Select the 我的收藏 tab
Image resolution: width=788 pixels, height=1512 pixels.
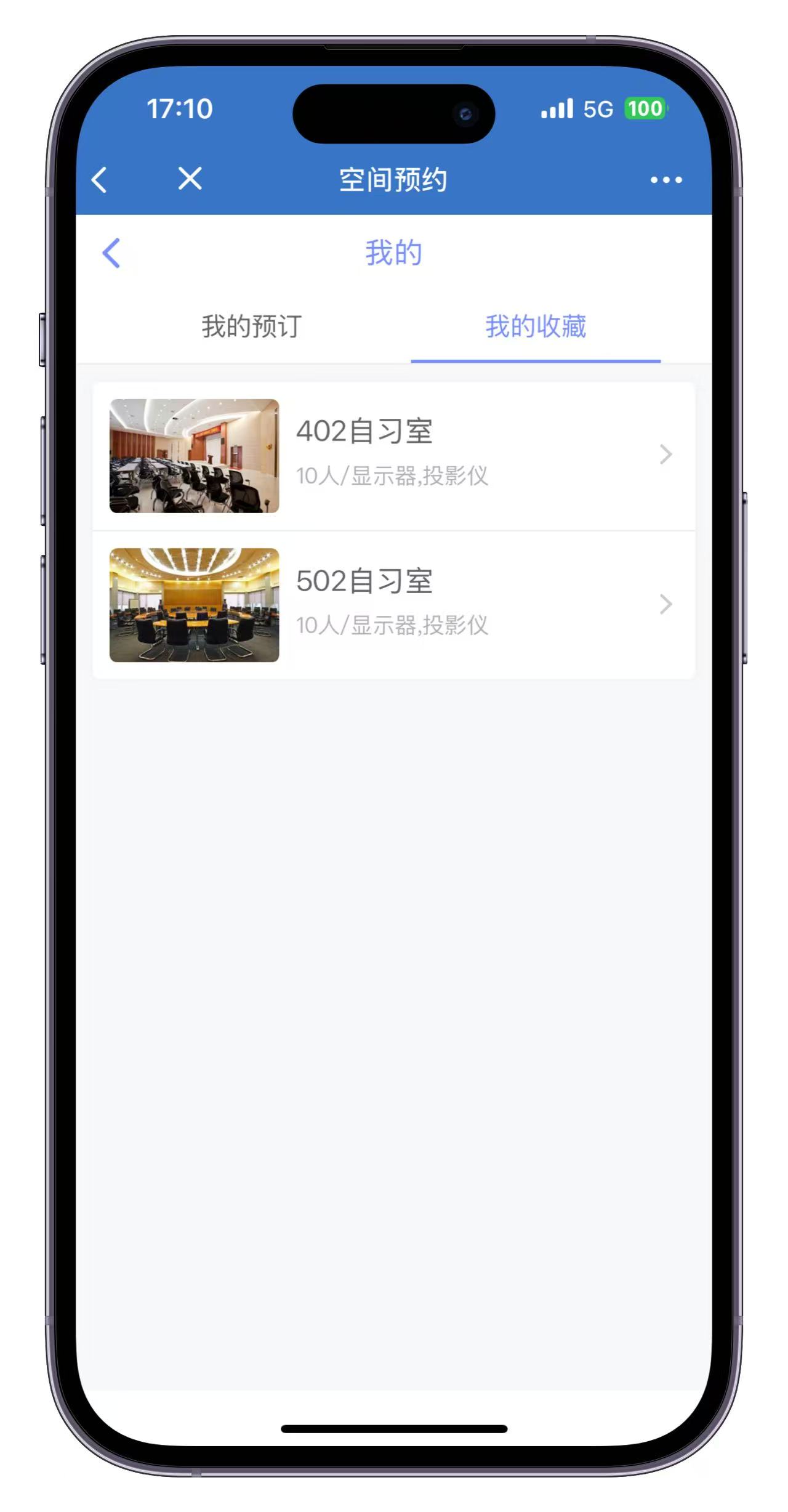pyautogui.click(x=536, y=326)
